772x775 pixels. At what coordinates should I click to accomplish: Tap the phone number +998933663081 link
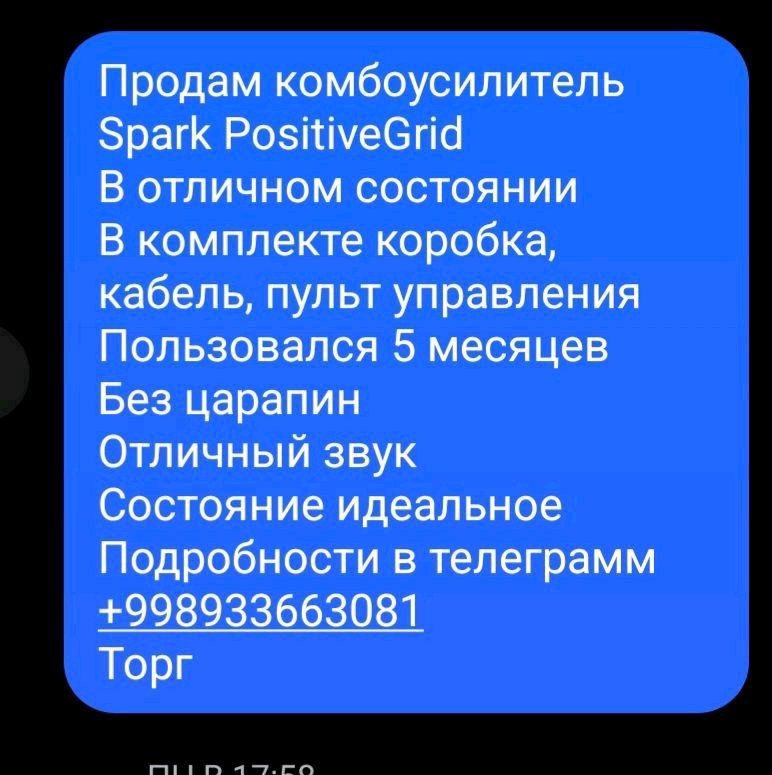click(x=262, y=609)
